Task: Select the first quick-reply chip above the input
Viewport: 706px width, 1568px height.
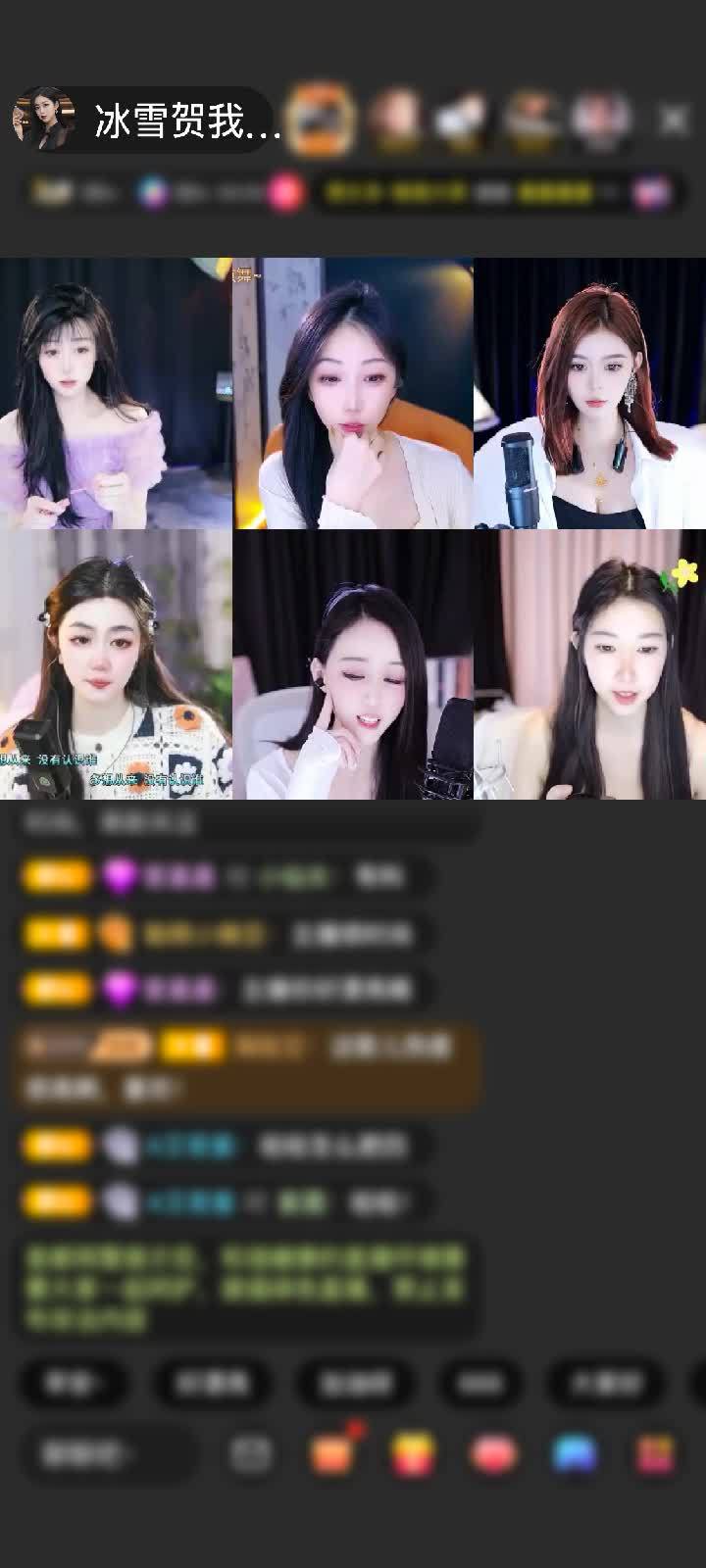Action: 73,1383
